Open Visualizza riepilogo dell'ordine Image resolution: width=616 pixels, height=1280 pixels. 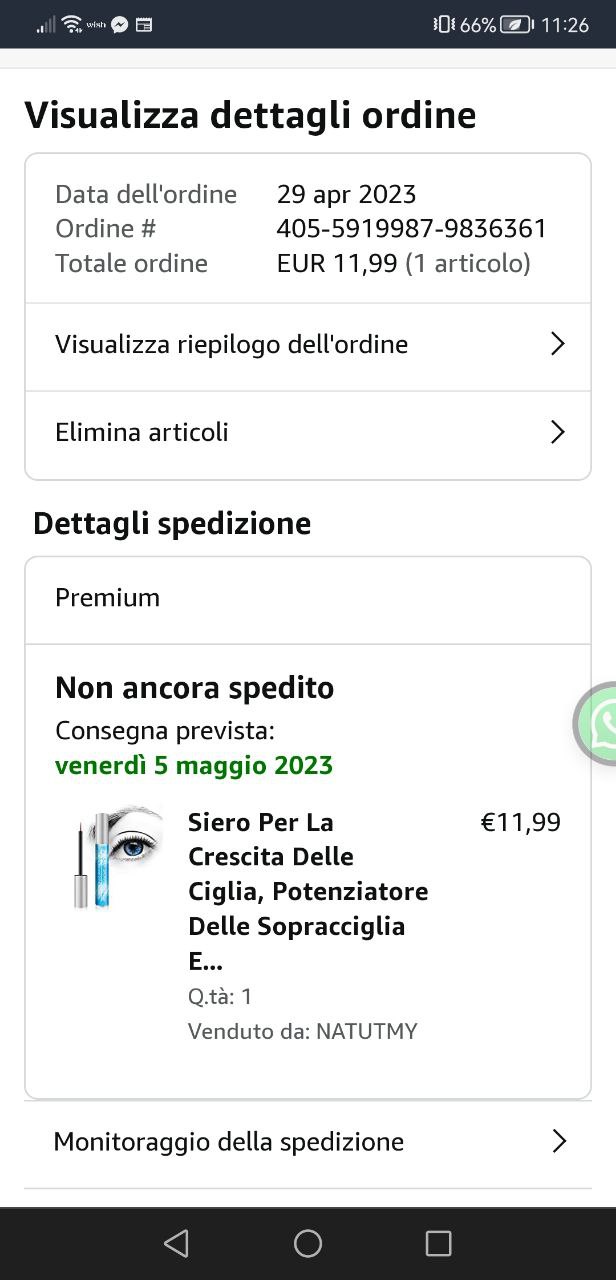pyautogui.click(x=308, y=345)
